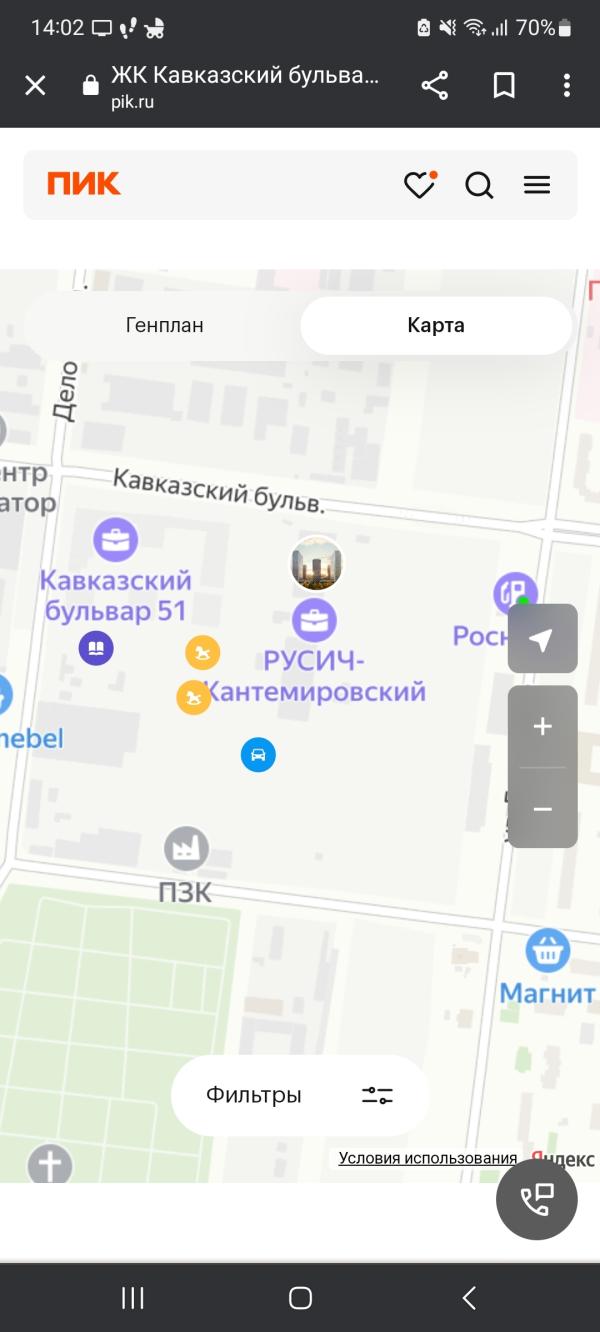
Task: Tap the Магнит shop marker
Action: [548, 952]
